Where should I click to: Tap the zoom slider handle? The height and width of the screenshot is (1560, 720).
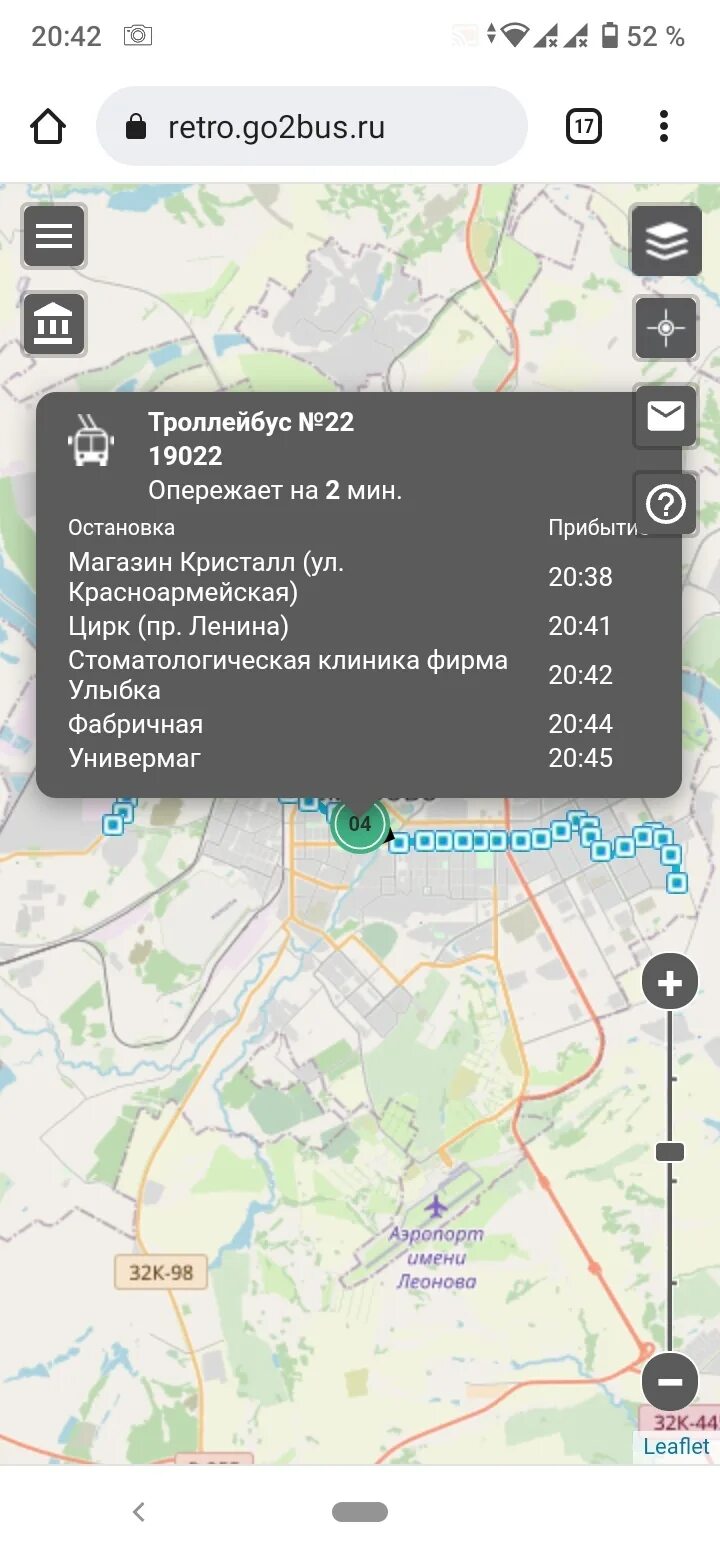coord(670,1152)
